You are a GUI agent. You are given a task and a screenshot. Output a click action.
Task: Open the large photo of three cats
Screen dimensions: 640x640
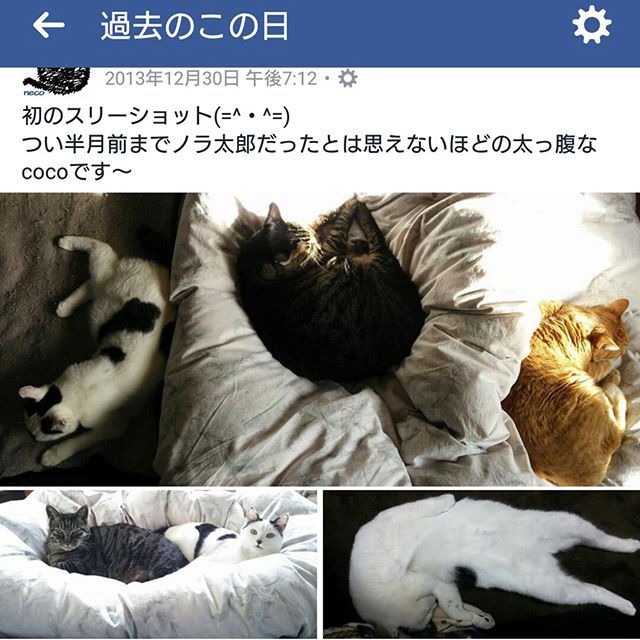[x=320, y=338]
